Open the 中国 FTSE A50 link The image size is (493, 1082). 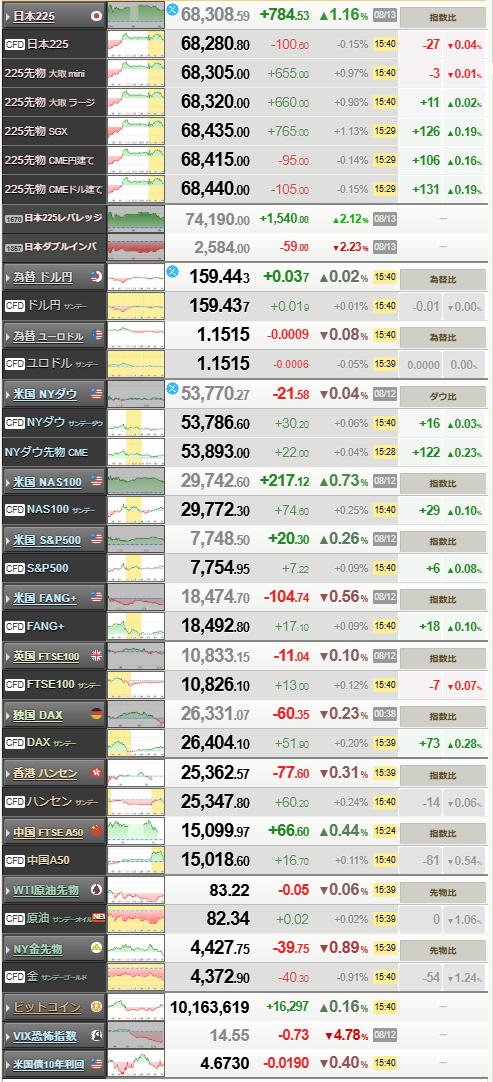tap(48, 832)
